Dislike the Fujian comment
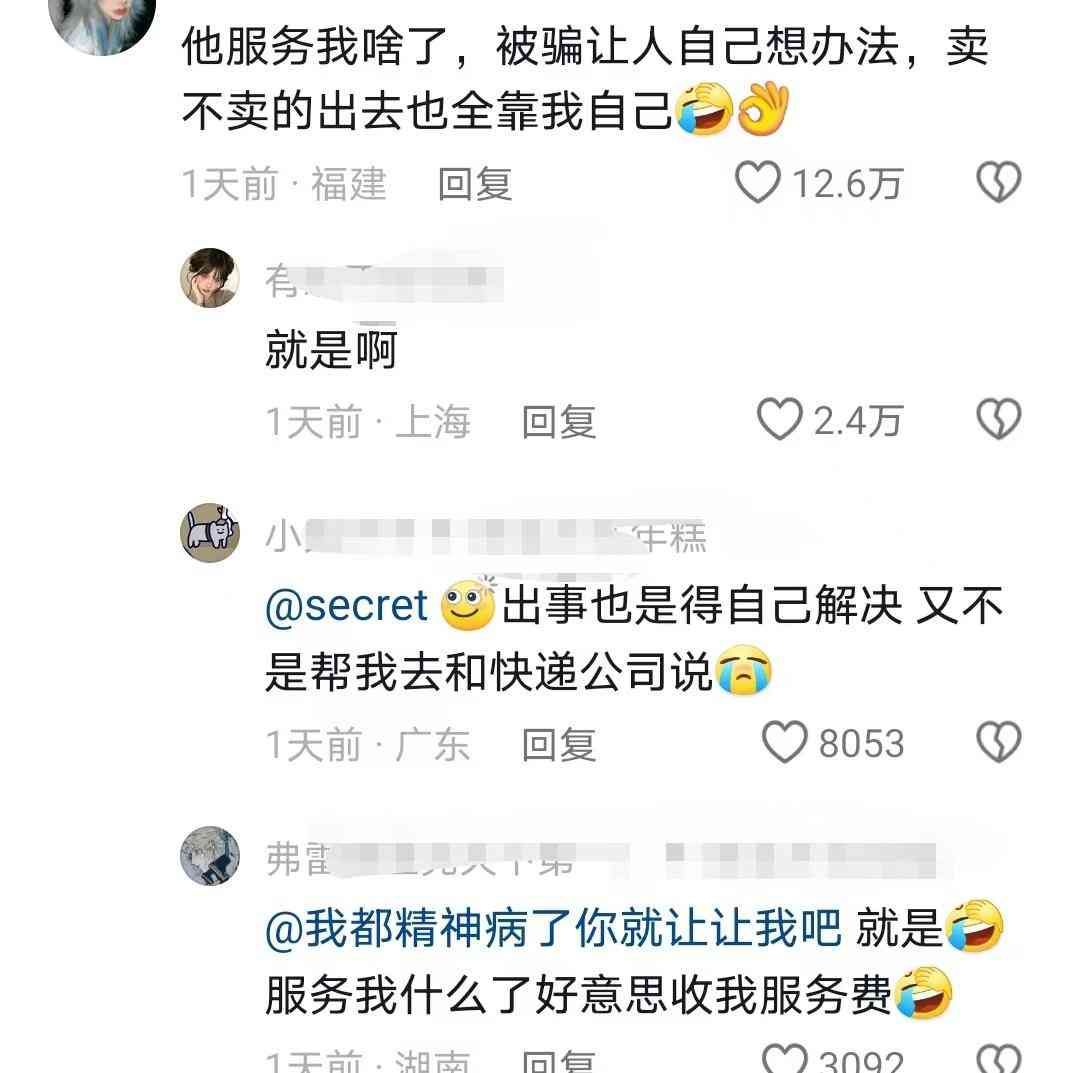The image size is (1080, 1073). point(997,184)
